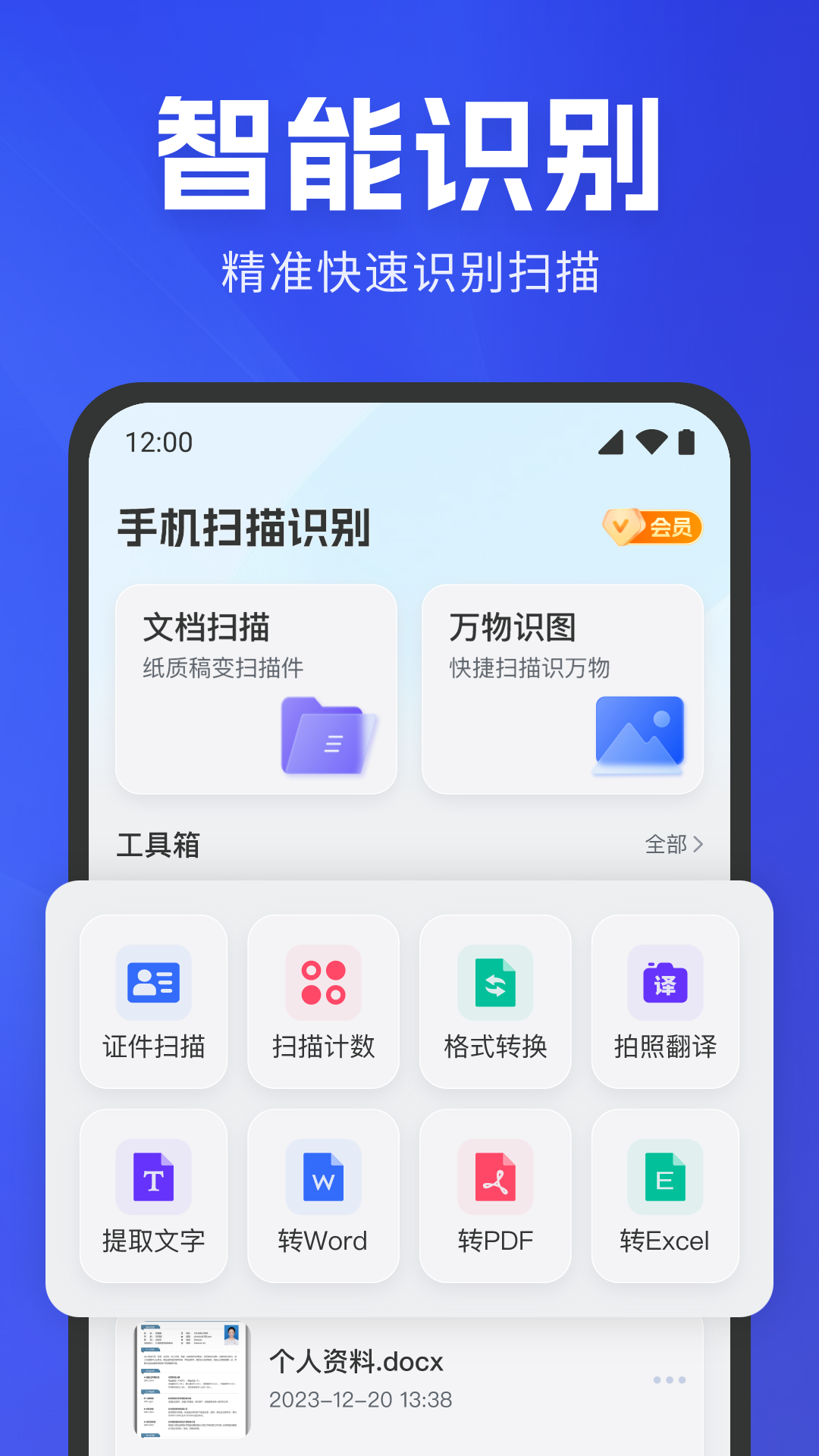Open the 证件扫描 (ID scan) tool
819x1456 pixels.
[x=153, y=1003]
